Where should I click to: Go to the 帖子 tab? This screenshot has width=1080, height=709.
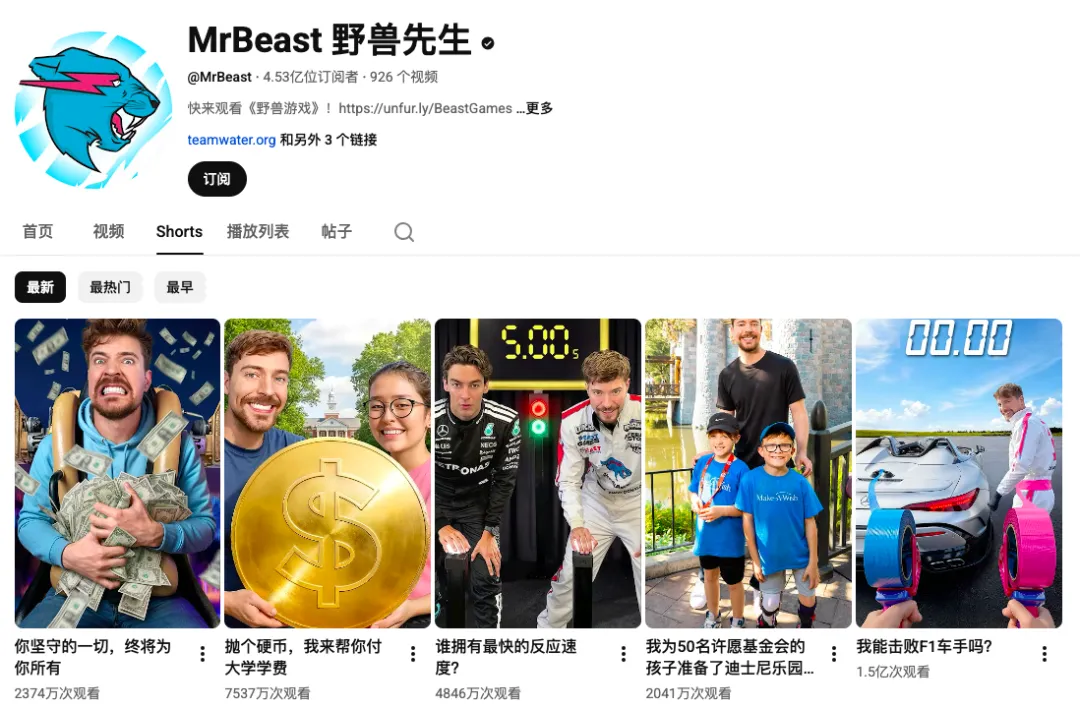tap(337, 231)
